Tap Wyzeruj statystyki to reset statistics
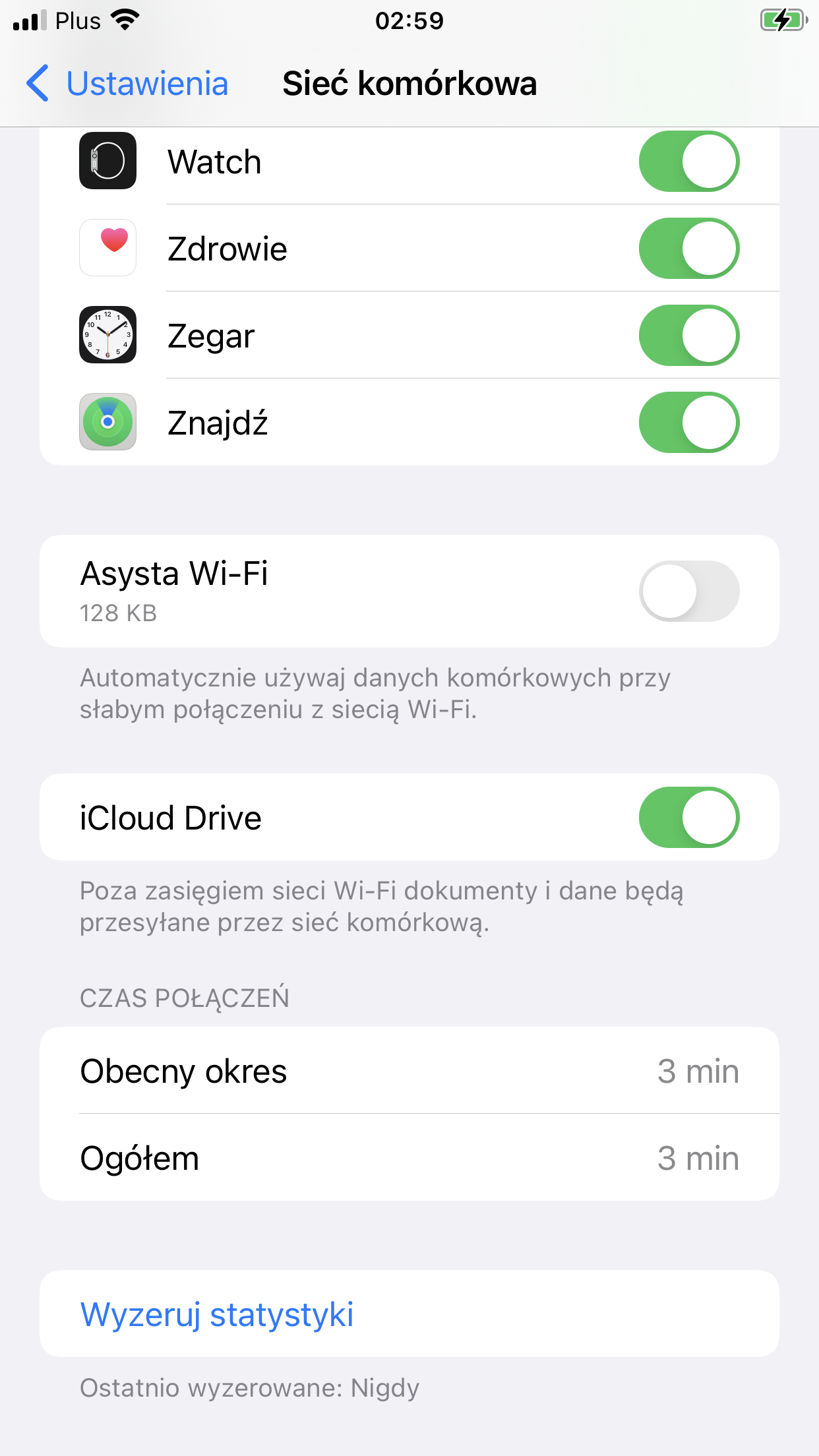 click(x=217, y=1314)
